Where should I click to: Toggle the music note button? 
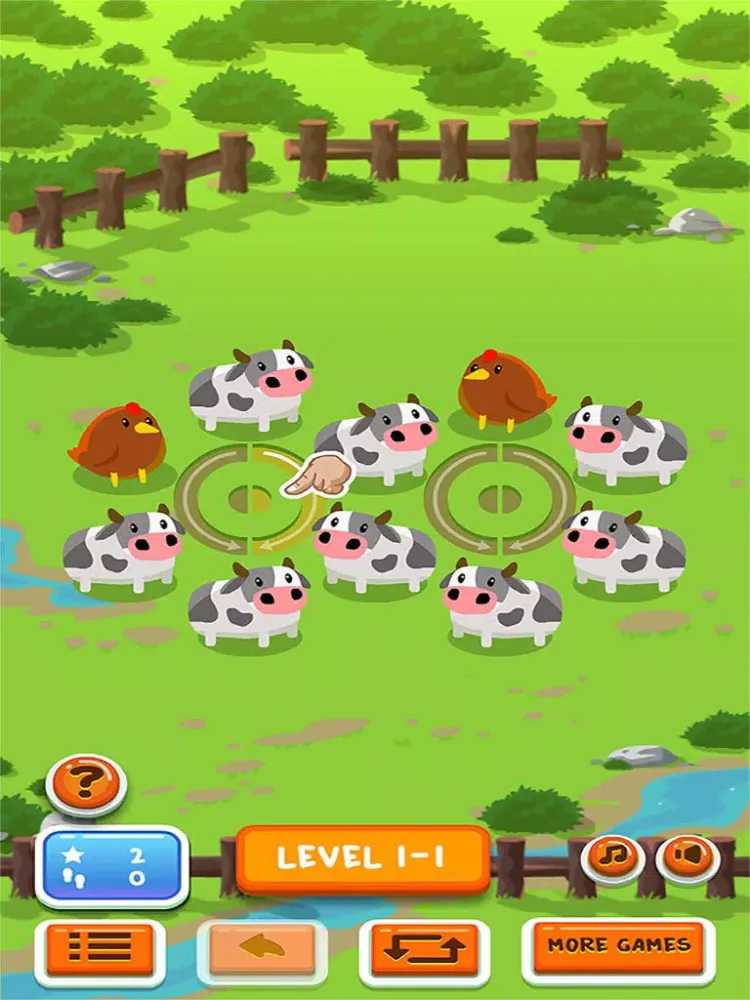[612, 857]
